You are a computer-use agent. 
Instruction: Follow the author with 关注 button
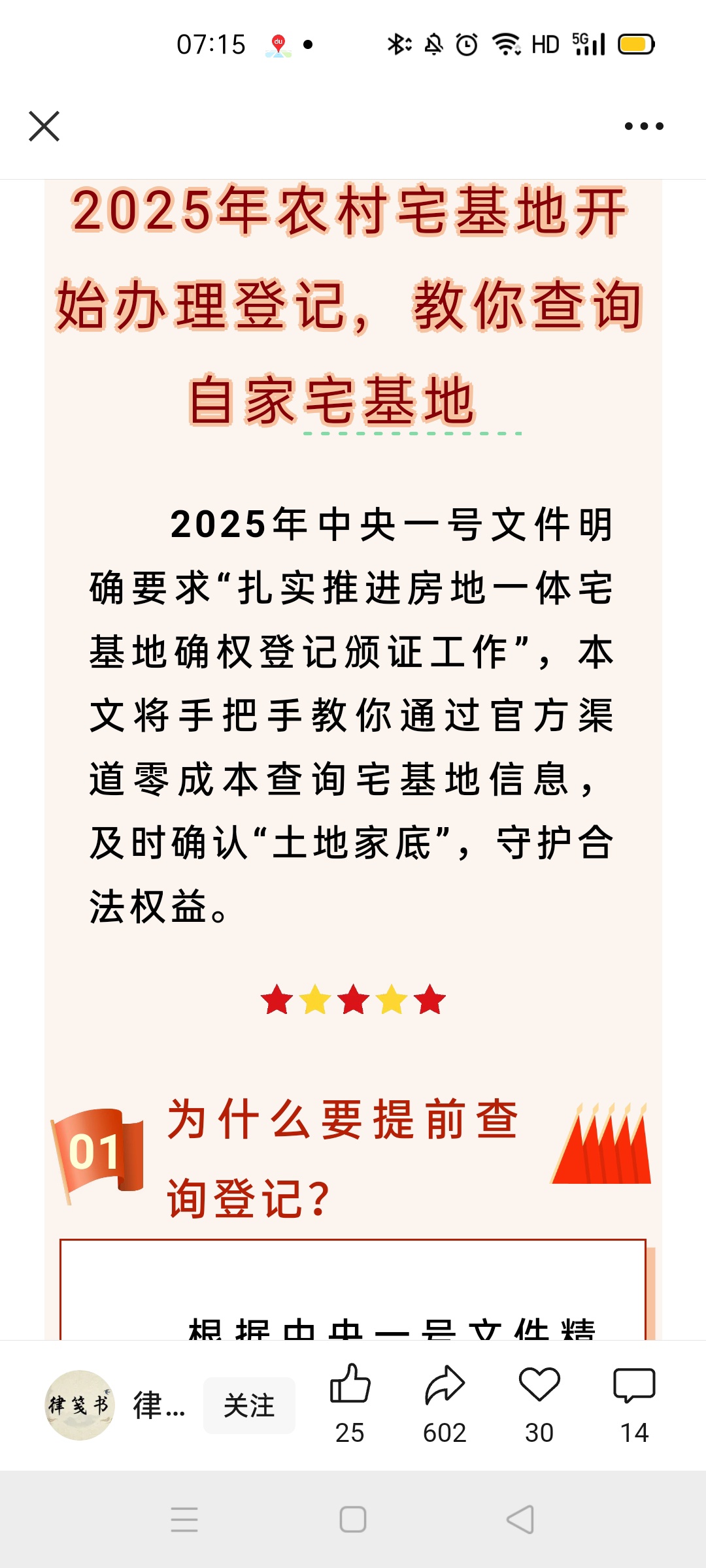pyautogui.click(x=249, y=1405)
